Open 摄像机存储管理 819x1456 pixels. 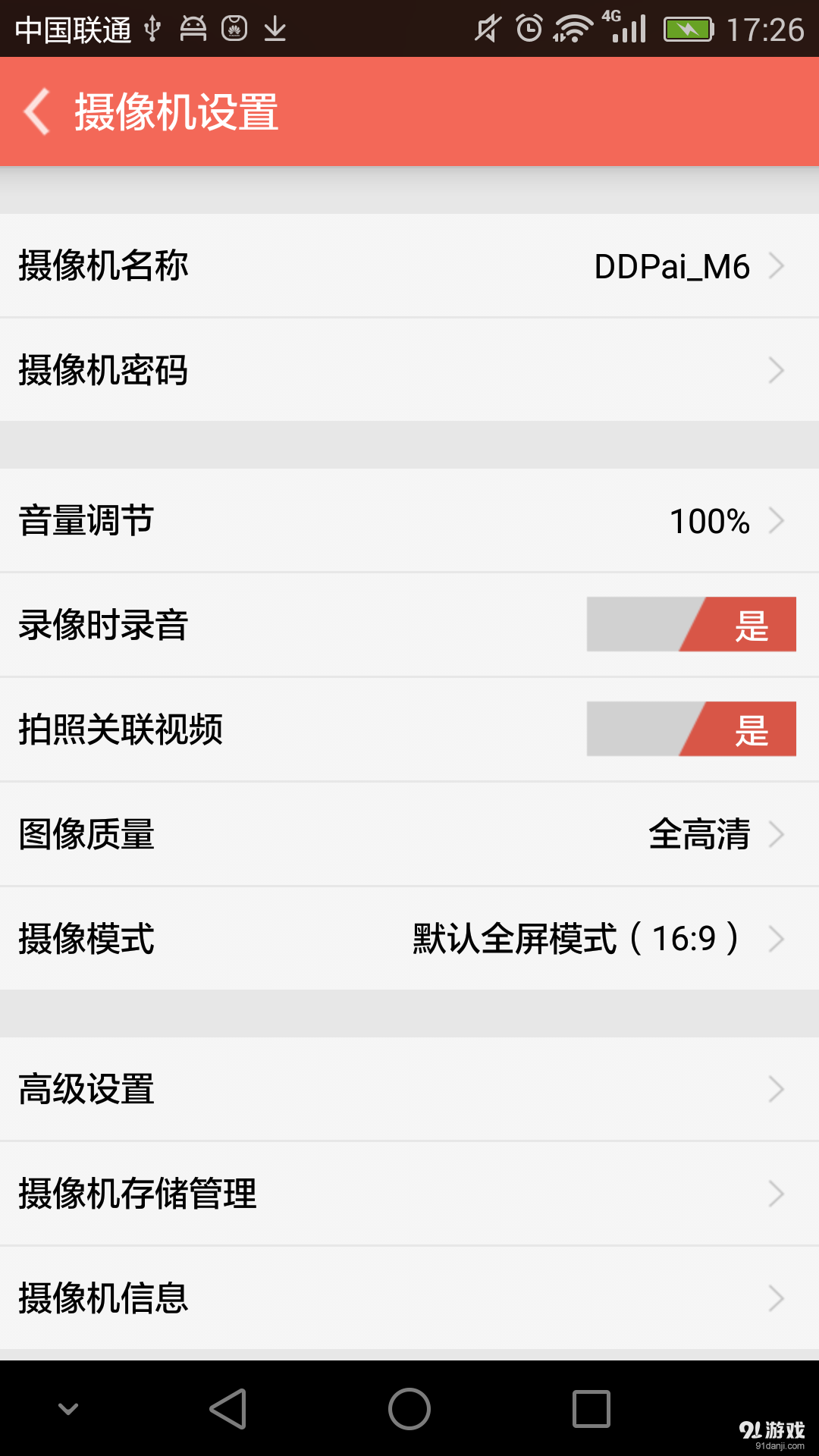coord(409,1194)
